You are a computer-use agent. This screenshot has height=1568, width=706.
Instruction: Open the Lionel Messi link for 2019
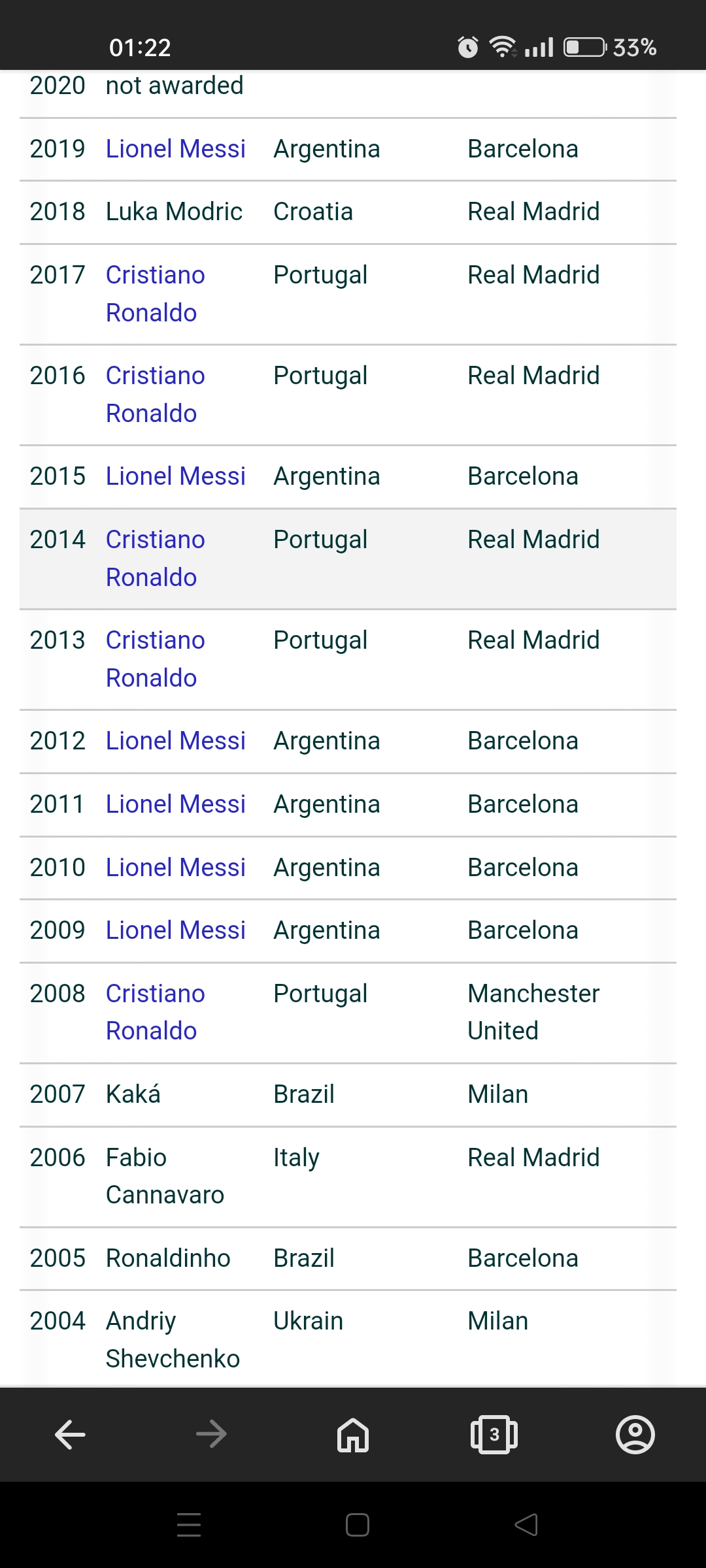coord(176,149)
